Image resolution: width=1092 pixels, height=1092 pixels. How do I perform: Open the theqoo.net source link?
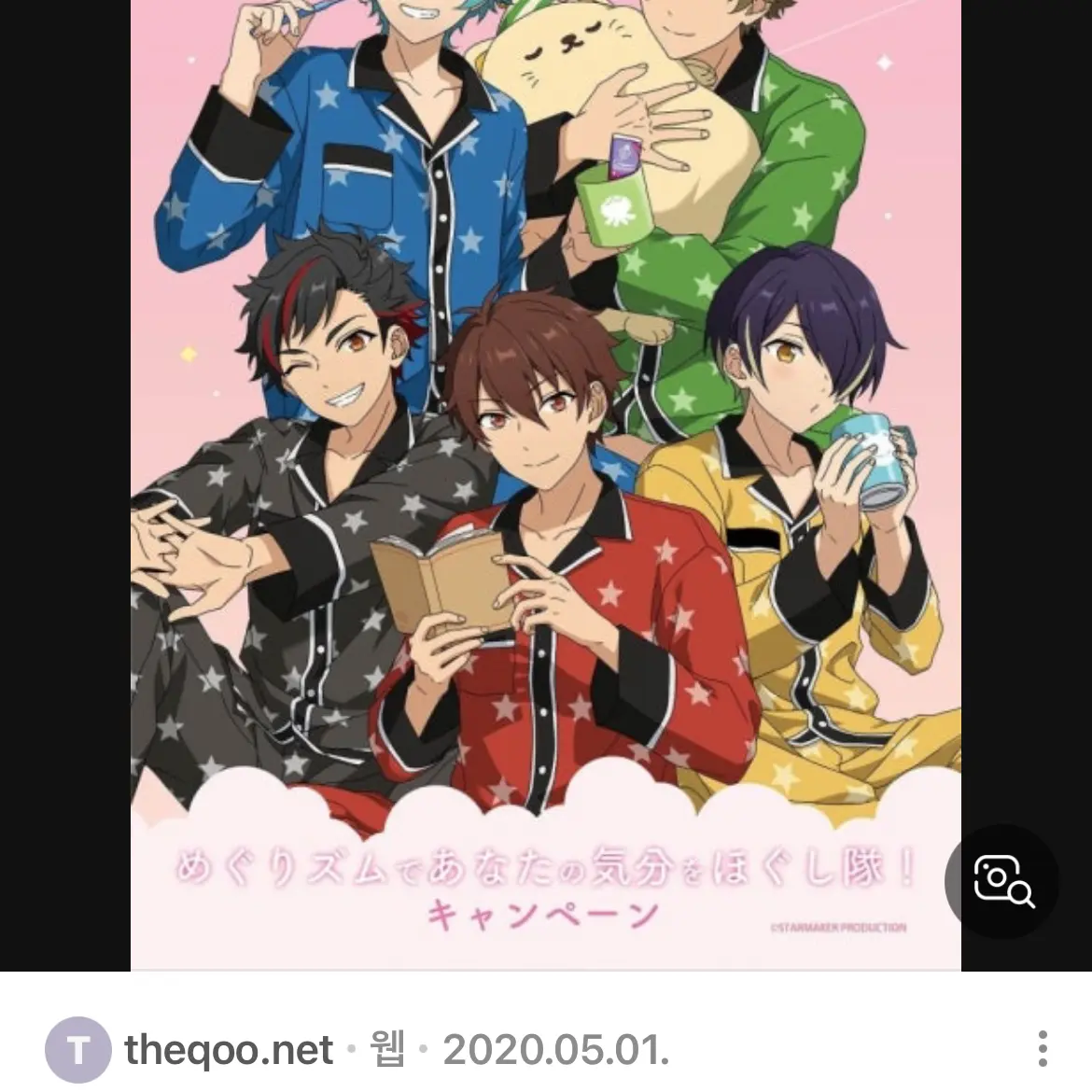(229, 1051)
